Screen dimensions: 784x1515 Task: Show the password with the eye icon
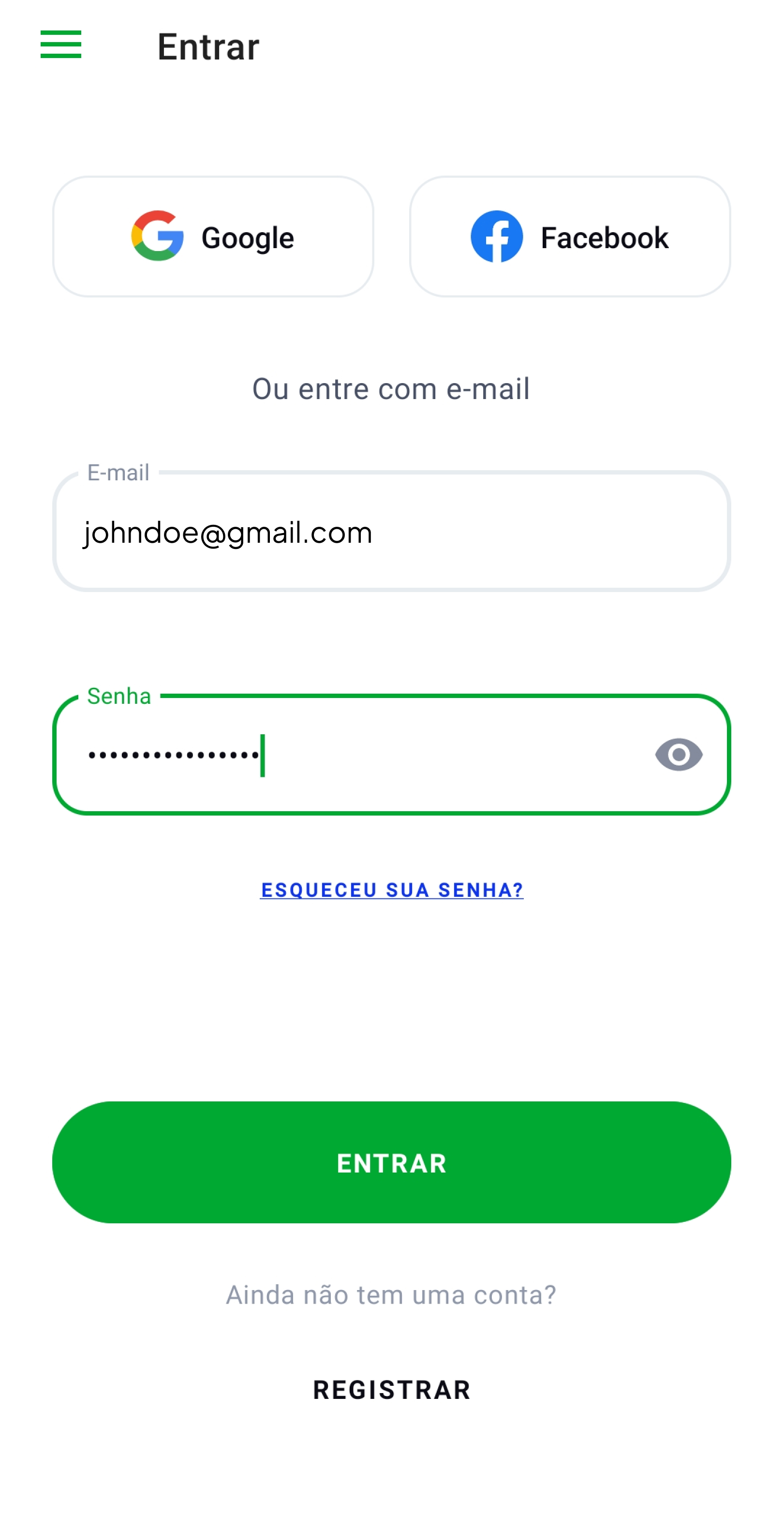679,755
